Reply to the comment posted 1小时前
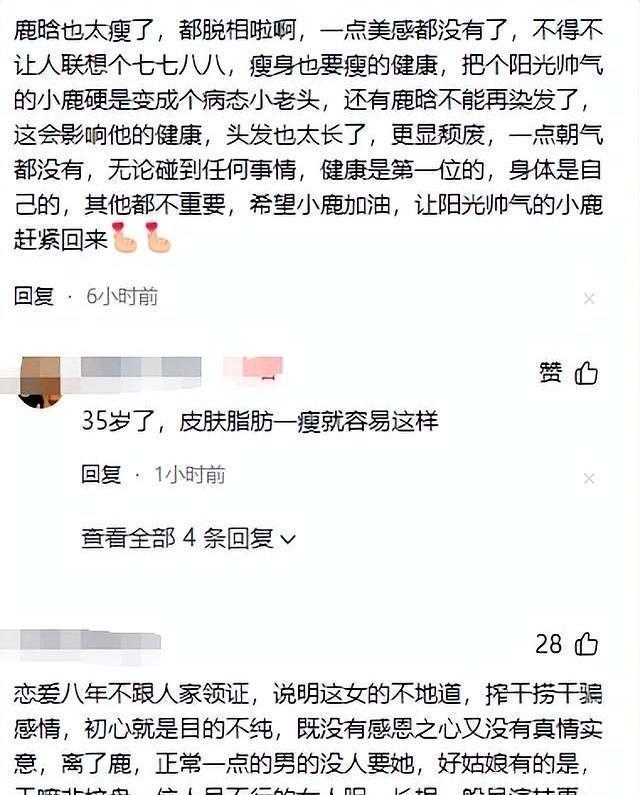This screenshot has width=640, height=795. tap(100, 474)
